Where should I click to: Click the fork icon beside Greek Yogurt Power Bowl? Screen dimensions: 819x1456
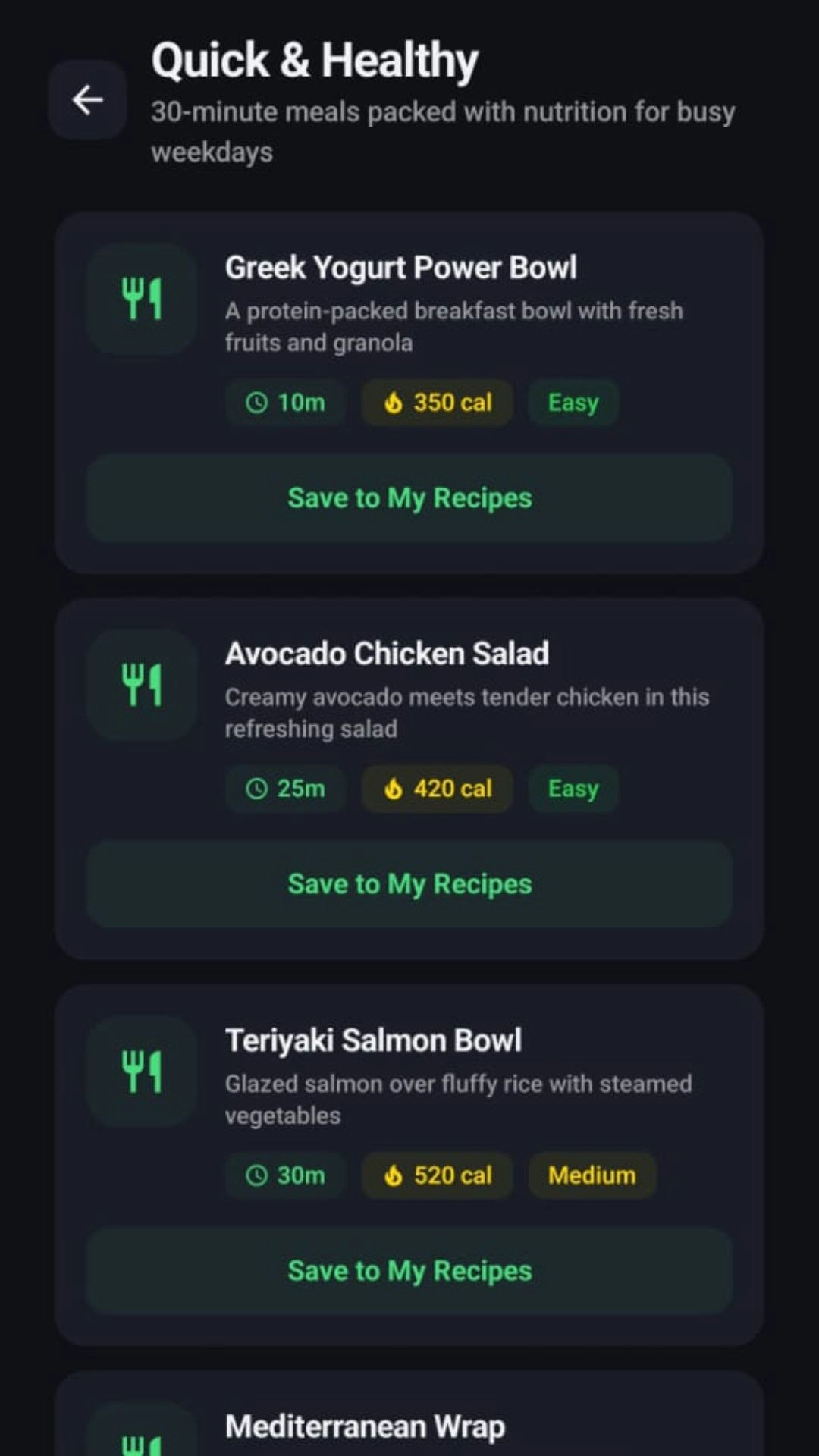tap(141, 297)
